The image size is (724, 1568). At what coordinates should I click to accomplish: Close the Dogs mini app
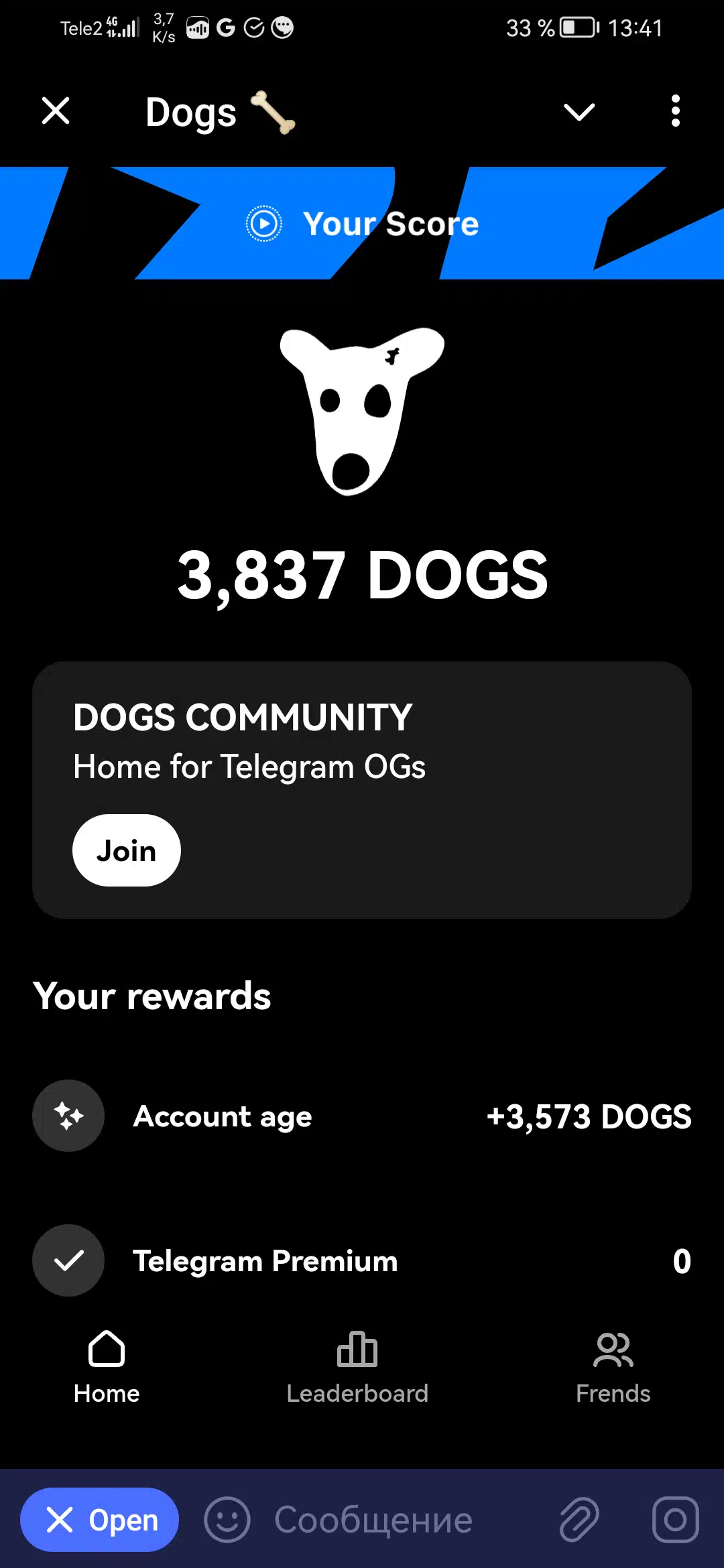(x=56, y=111)
